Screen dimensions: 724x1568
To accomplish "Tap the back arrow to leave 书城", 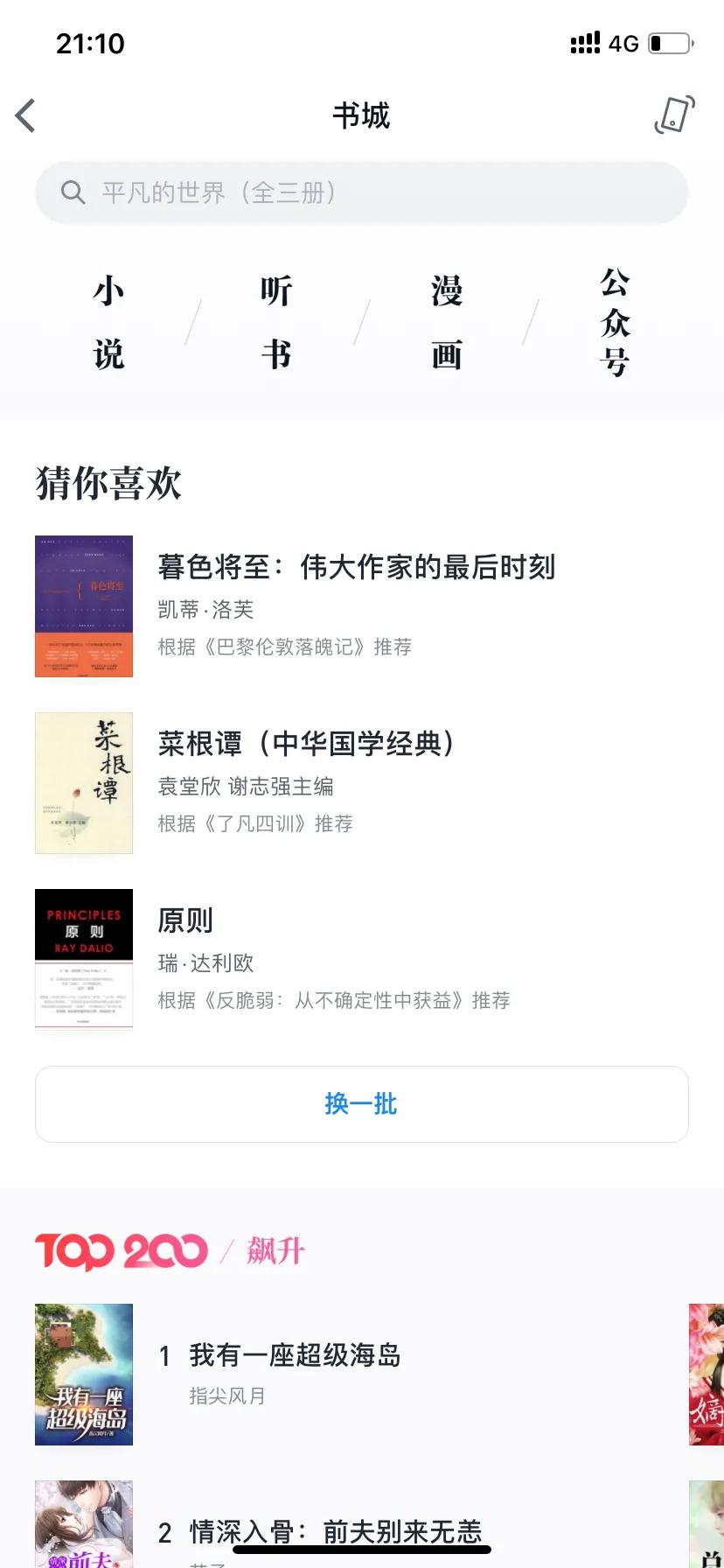I will pos(24,115).
